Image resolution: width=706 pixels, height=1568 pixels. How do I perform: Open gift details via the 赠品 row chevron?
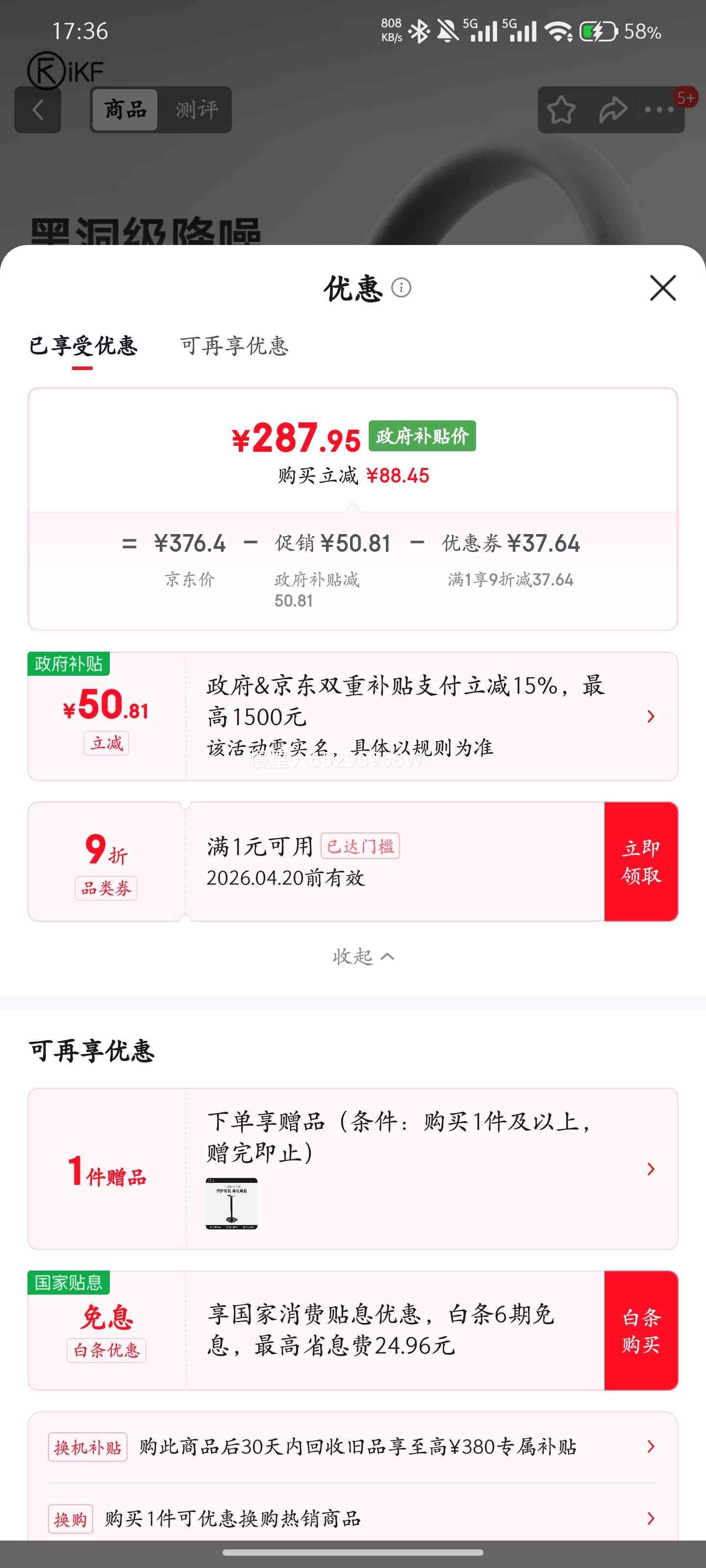point(651,1169)
